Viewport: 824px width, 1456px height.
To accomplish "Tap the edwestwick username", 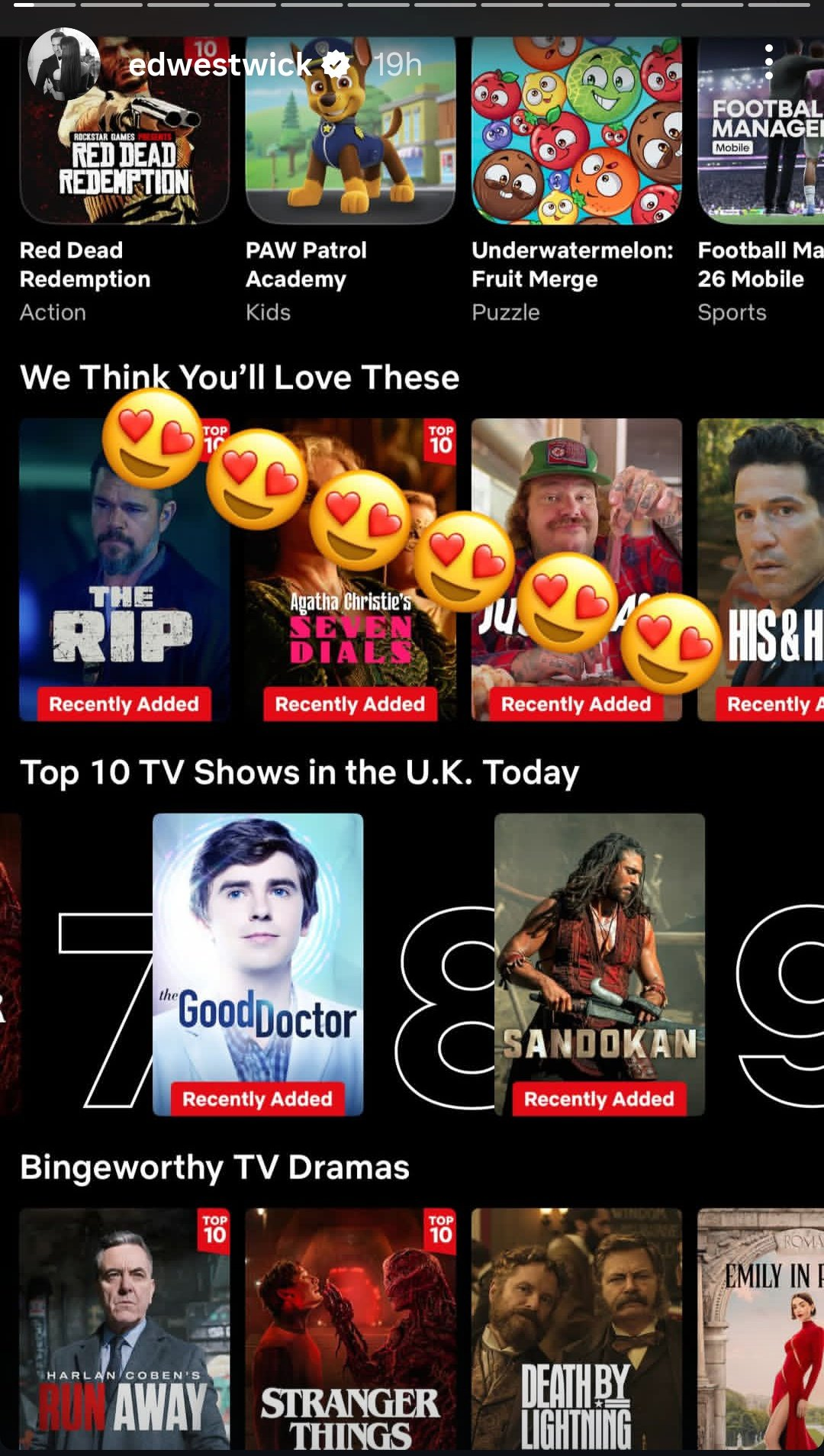I will [220, 65].
